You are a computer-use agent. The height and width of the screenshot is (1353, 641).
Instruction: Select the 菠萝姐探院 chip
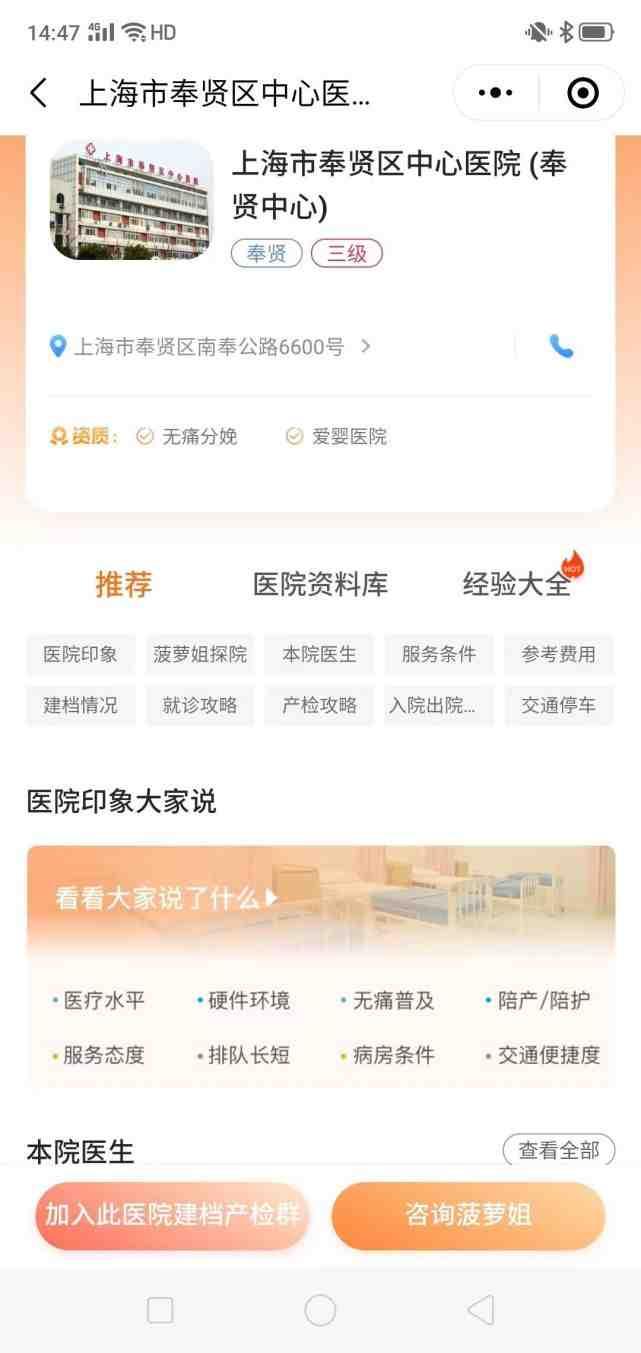(200, 655)
